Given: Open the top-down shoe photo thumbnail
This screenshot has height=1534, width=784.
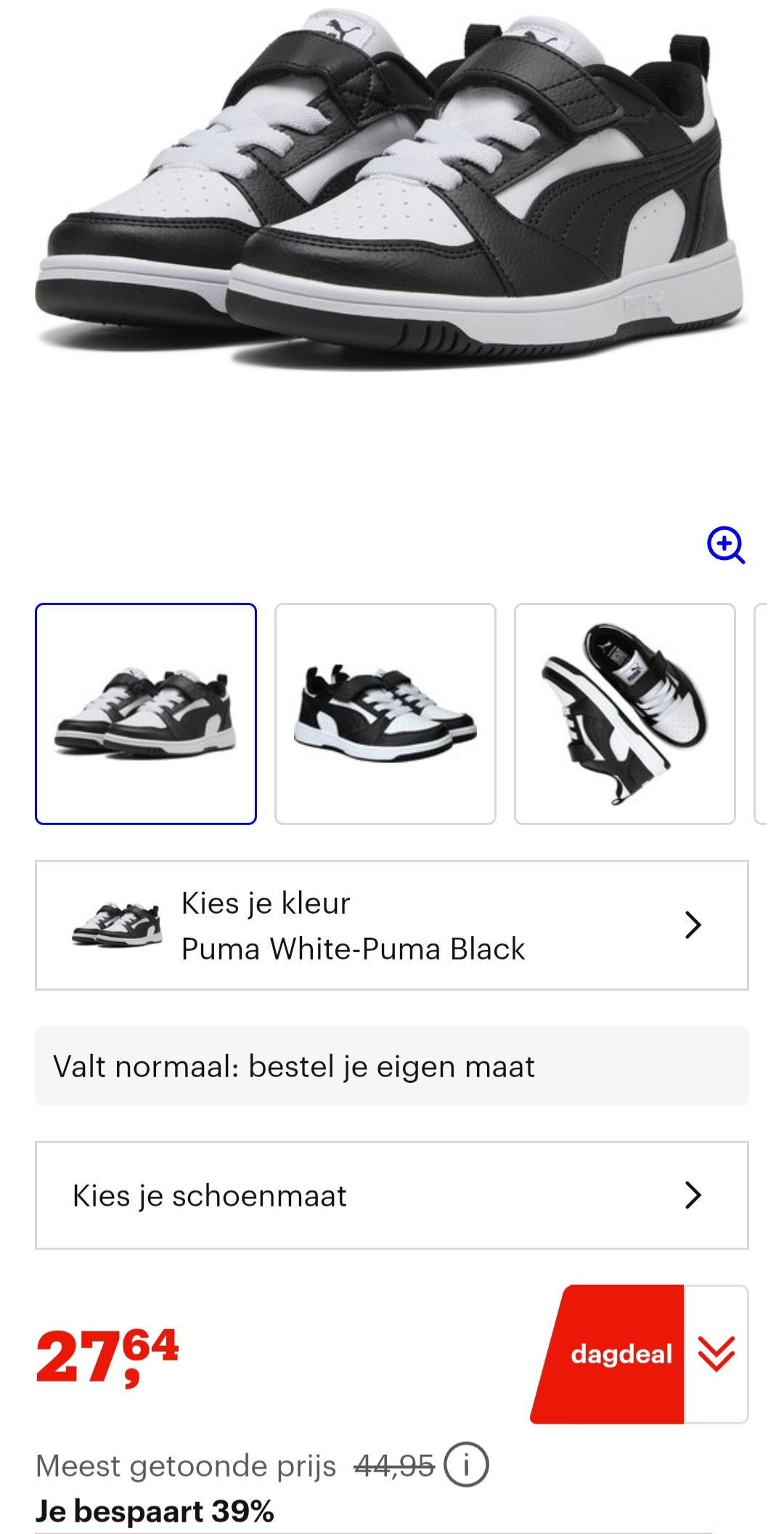Looking at the screenshot, I should pyautogui.click(x=625, y=713).
